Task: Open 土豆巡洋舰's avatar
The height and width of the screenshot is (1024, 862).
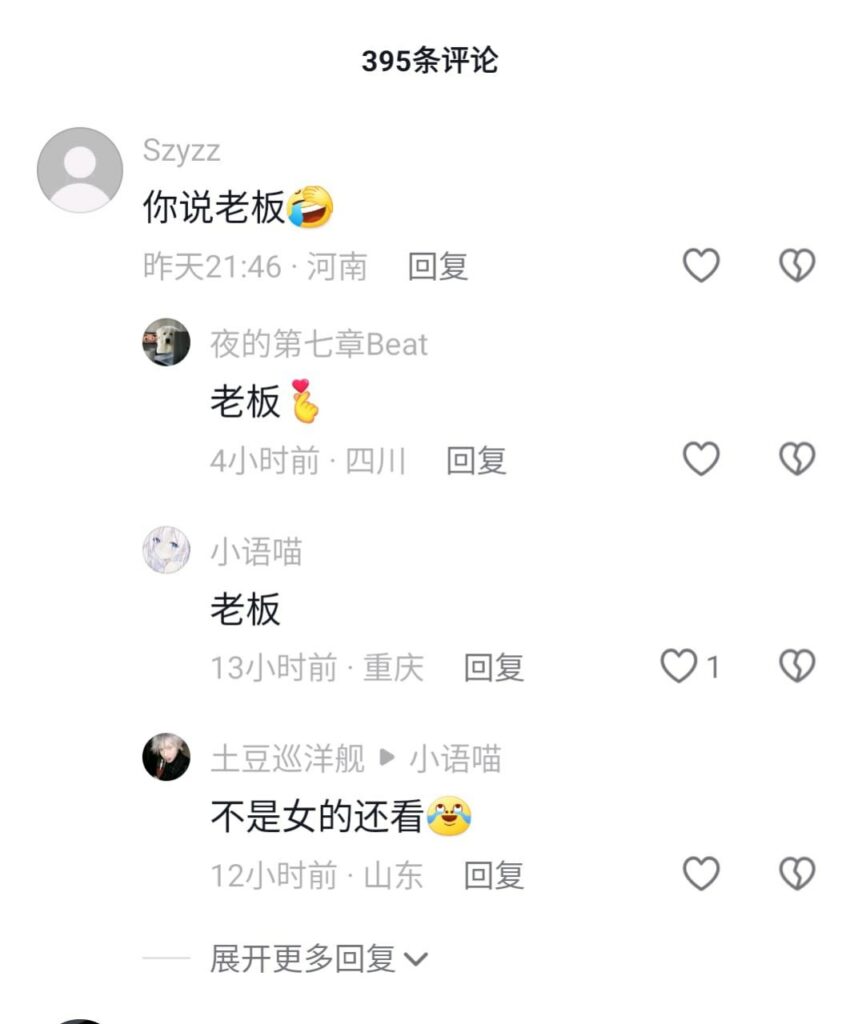Action: pyautogui.click(x=166, y=758)
